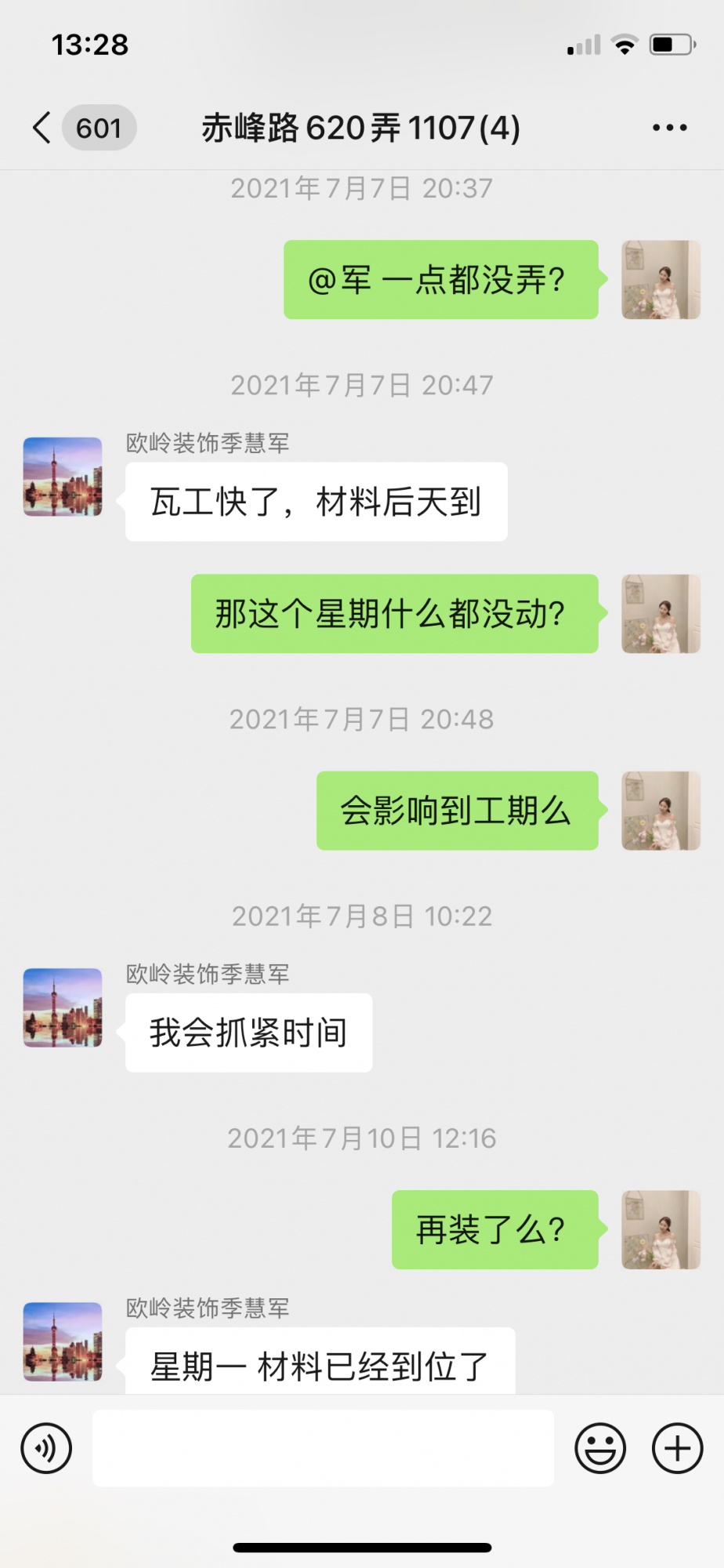Switch to voice message input
This screenshot has height=1568, width=724.
point(47,1448)
